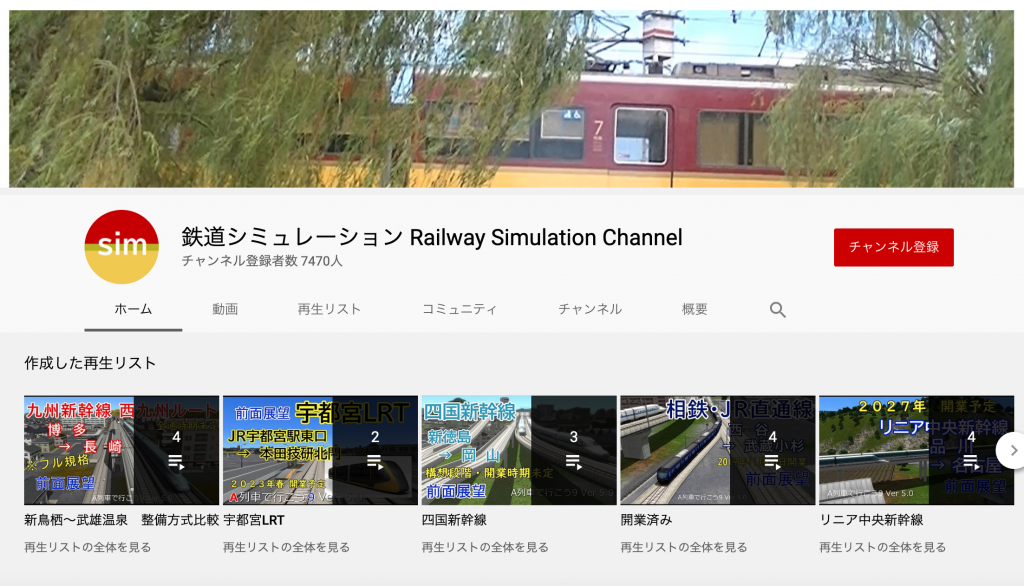Image resolution: width=1024 pixels, height=586 pixels.
Task: Open the 四国新幹線 playlist thumbnail
Action: click(519, 450)
